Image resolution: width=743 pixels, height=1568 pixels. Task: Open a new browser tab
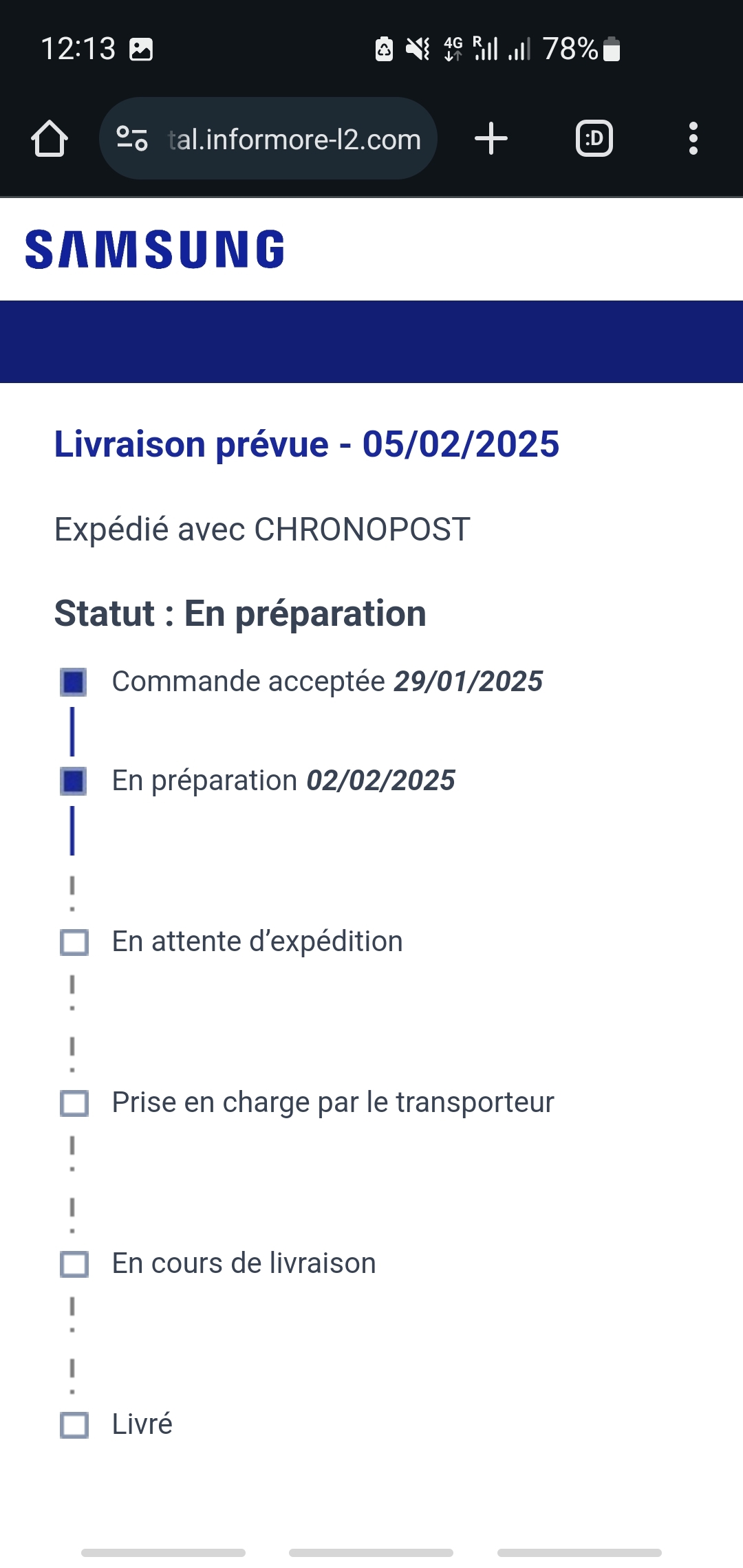tap(491, 139)
